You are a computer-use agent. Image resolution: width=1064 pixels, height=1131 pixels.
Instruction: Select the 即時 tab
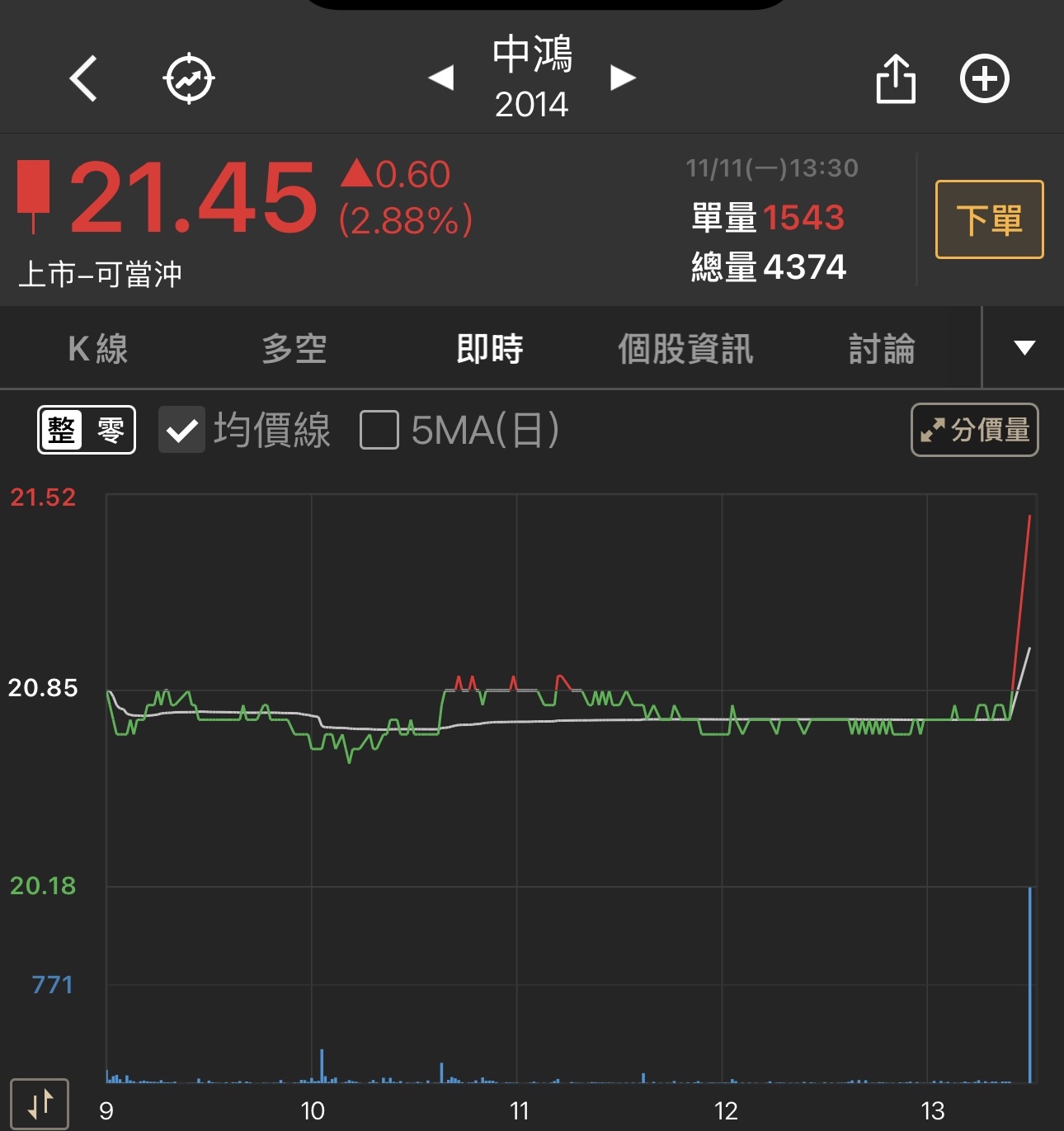tap(490, 349)
